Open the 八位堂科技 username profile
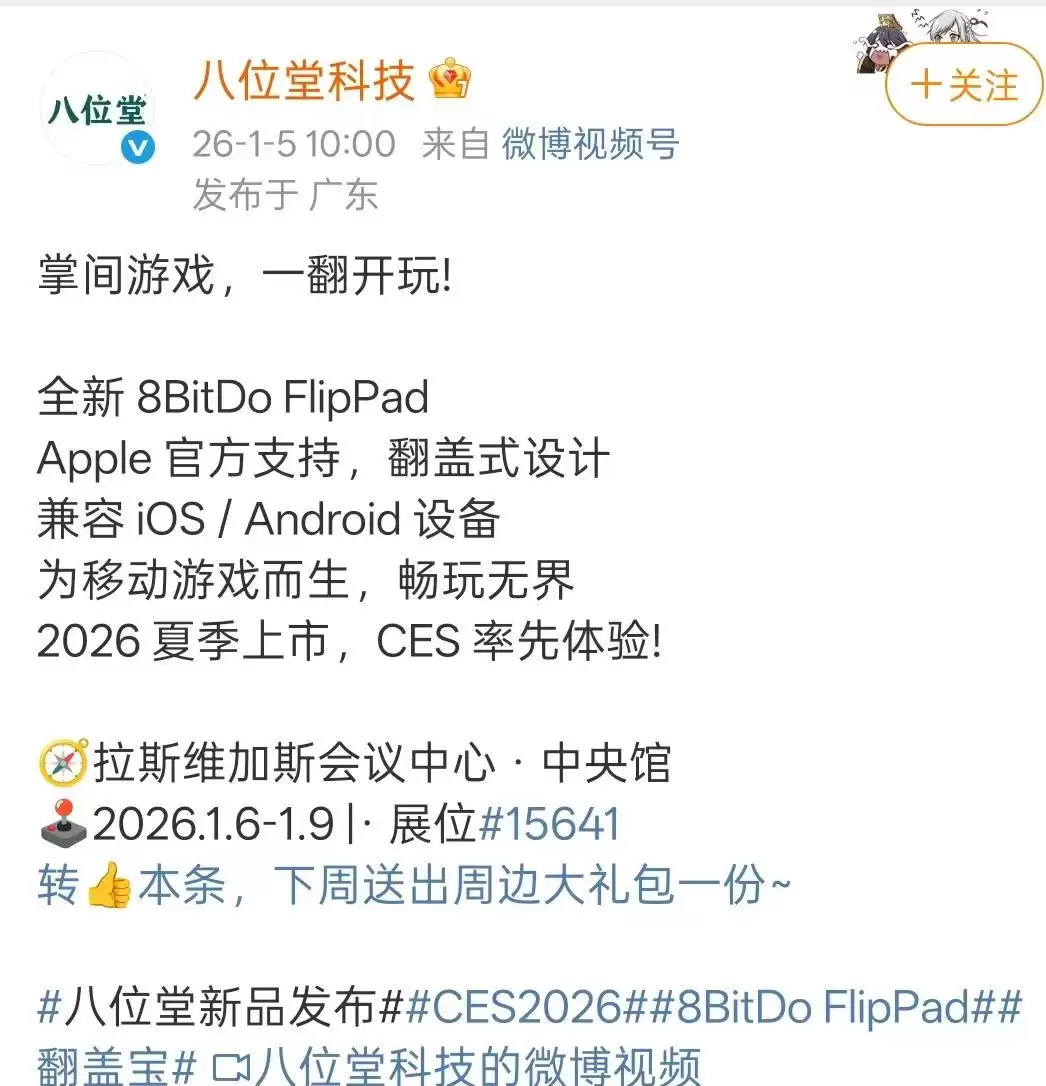Screen dimensions: 1046x1086 point(303,82)
